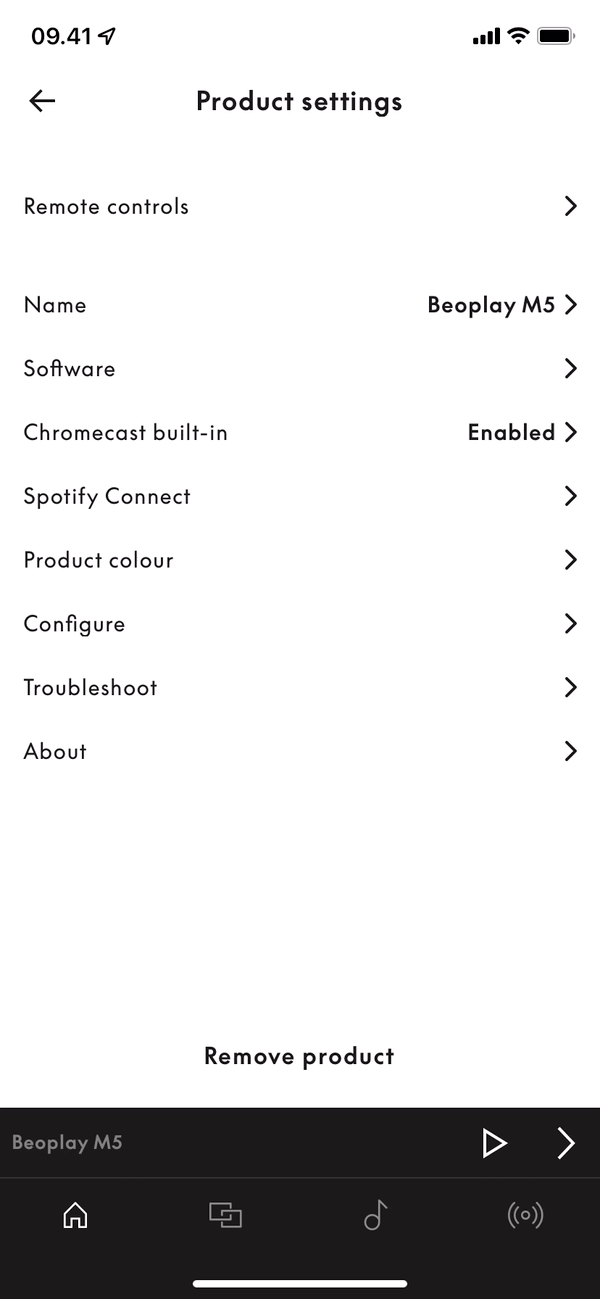Choose Product colour
Image resolution: width=600 pixels, height=1299 pixels.
[x=300, y=560]
